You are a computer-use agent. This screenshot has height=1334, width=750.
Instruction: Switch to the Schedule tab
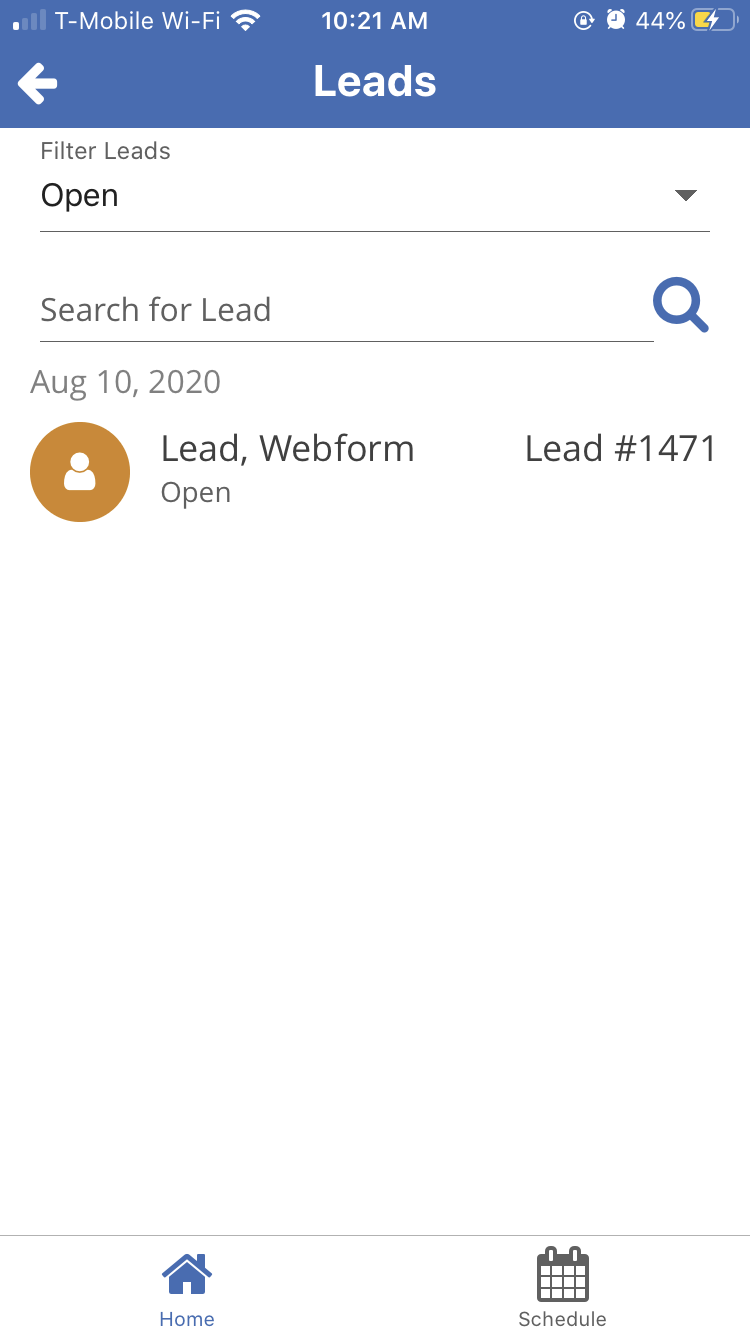[x=562, y=1288]
